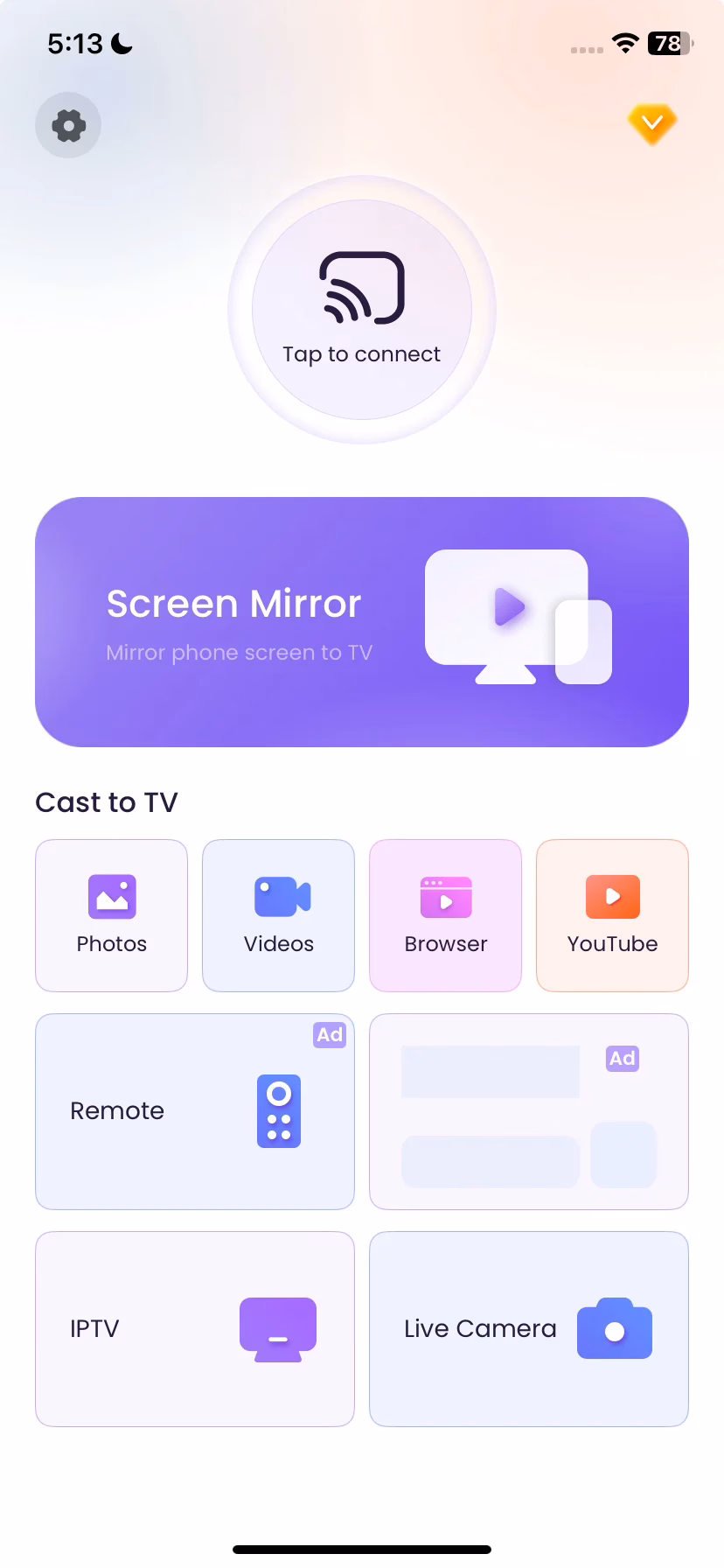
Task: Tap the Cast to TV section heading
Action: tap(106, 801)
